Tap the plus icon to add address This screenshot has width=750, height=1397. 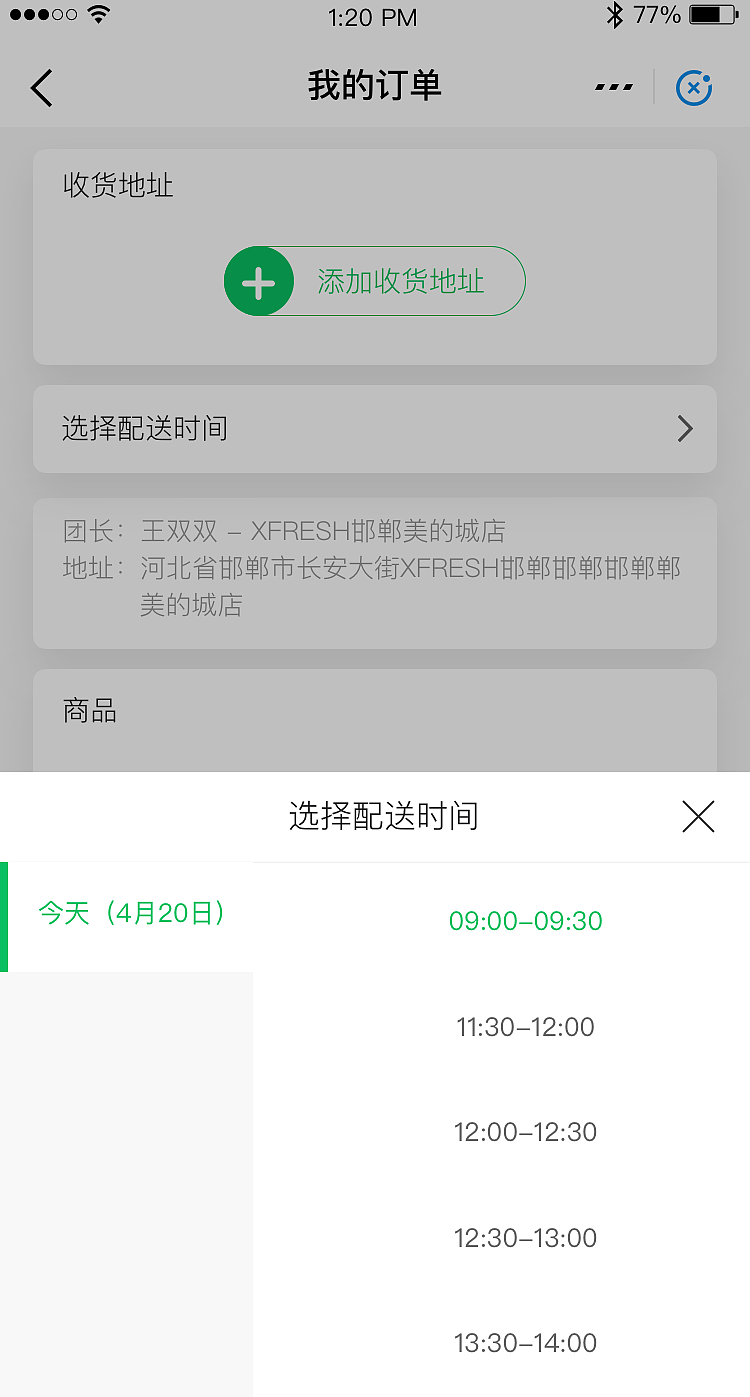tap(258, 281)
